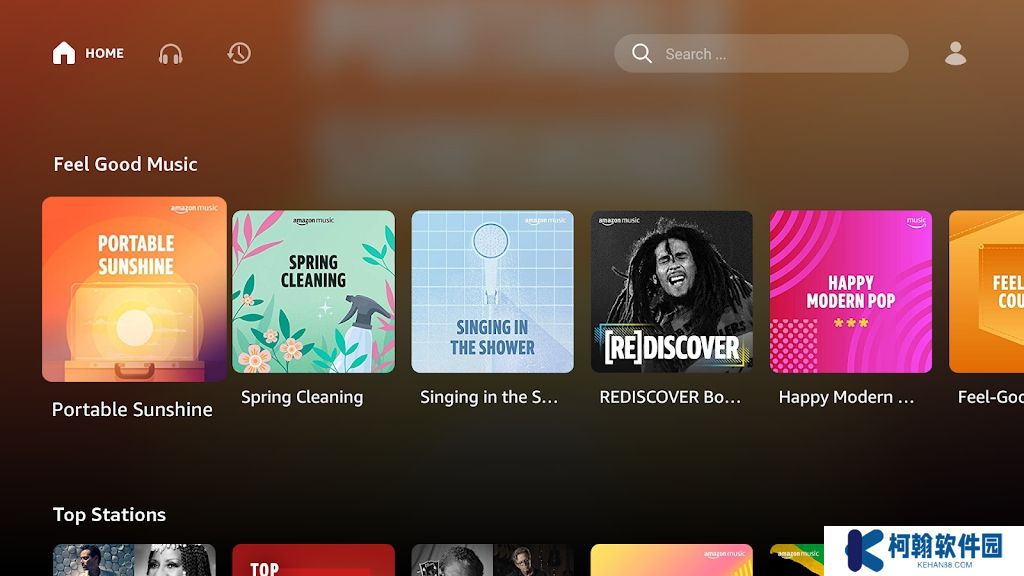Select the Singing in the Shower playlist
Image resolution: width=1024 pixels, height=576 pixels.
coord(492,291)
